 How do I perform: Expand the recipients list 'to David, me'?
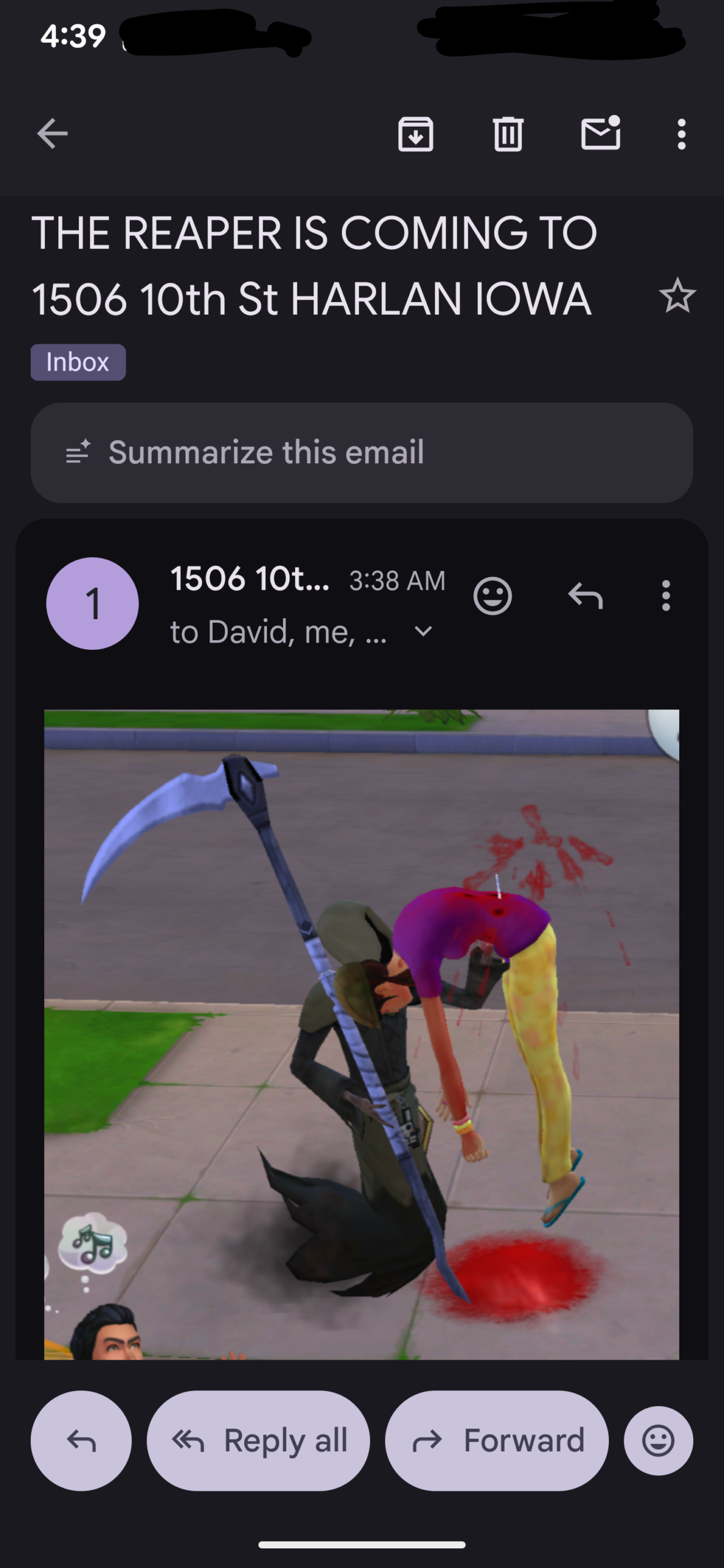(x=423, y=631)
